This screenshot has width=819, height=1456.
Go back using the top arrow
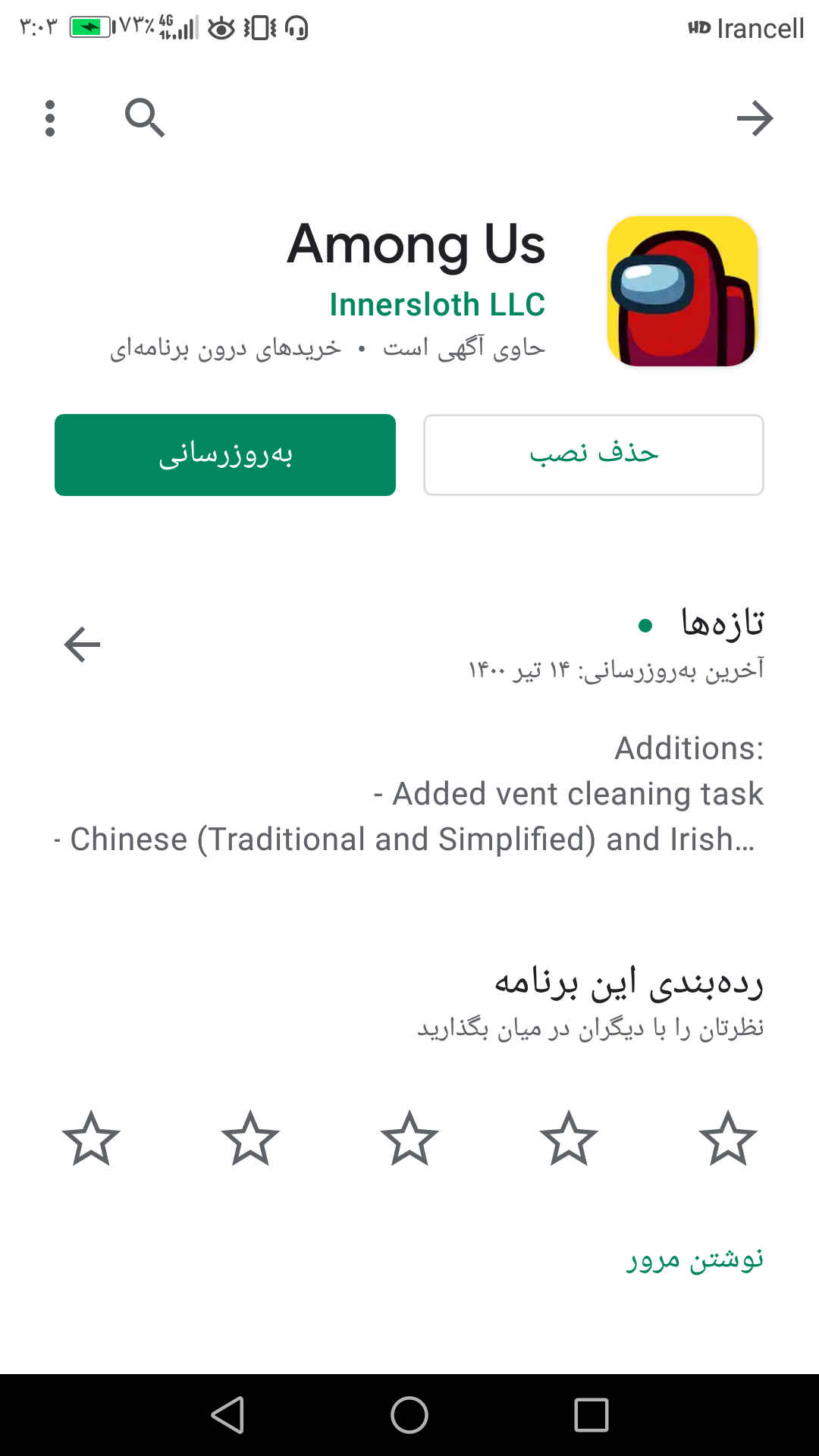coord(755,118)
